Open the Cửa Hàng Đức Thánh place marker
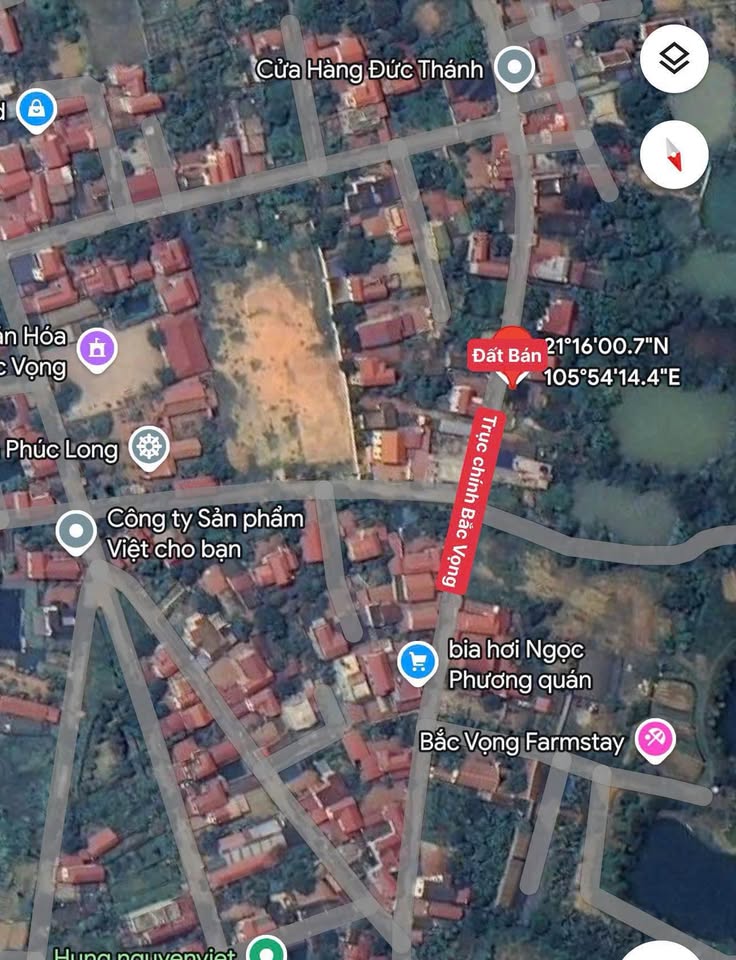Screen dimensions: 736x960 tap(515, 68)
